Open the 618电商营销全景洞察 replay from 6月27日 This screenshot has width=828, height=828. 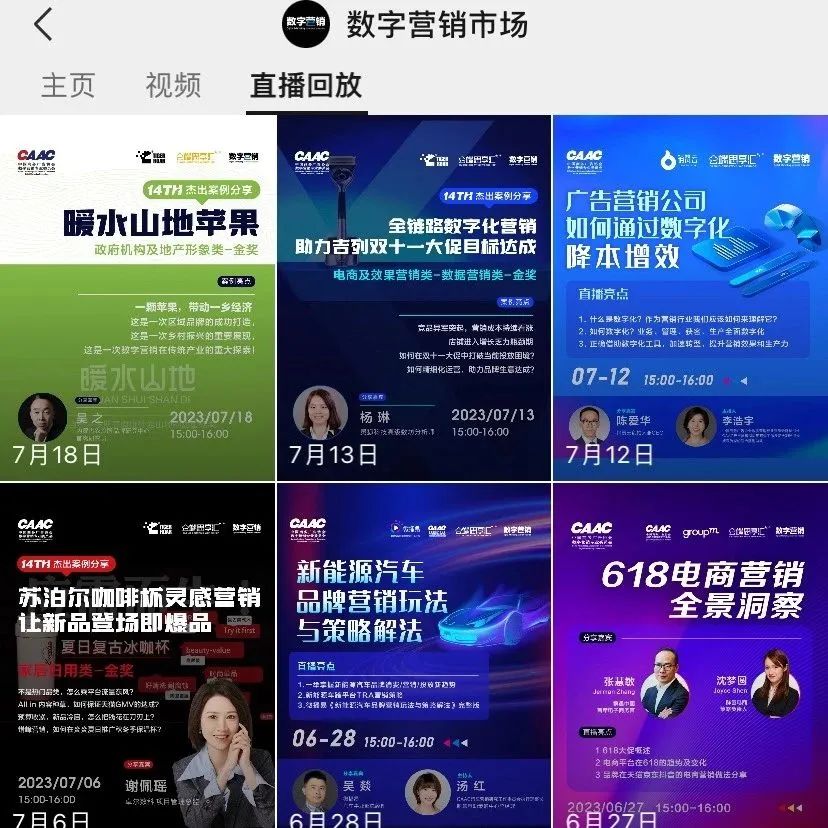click(x=690, y=656)
